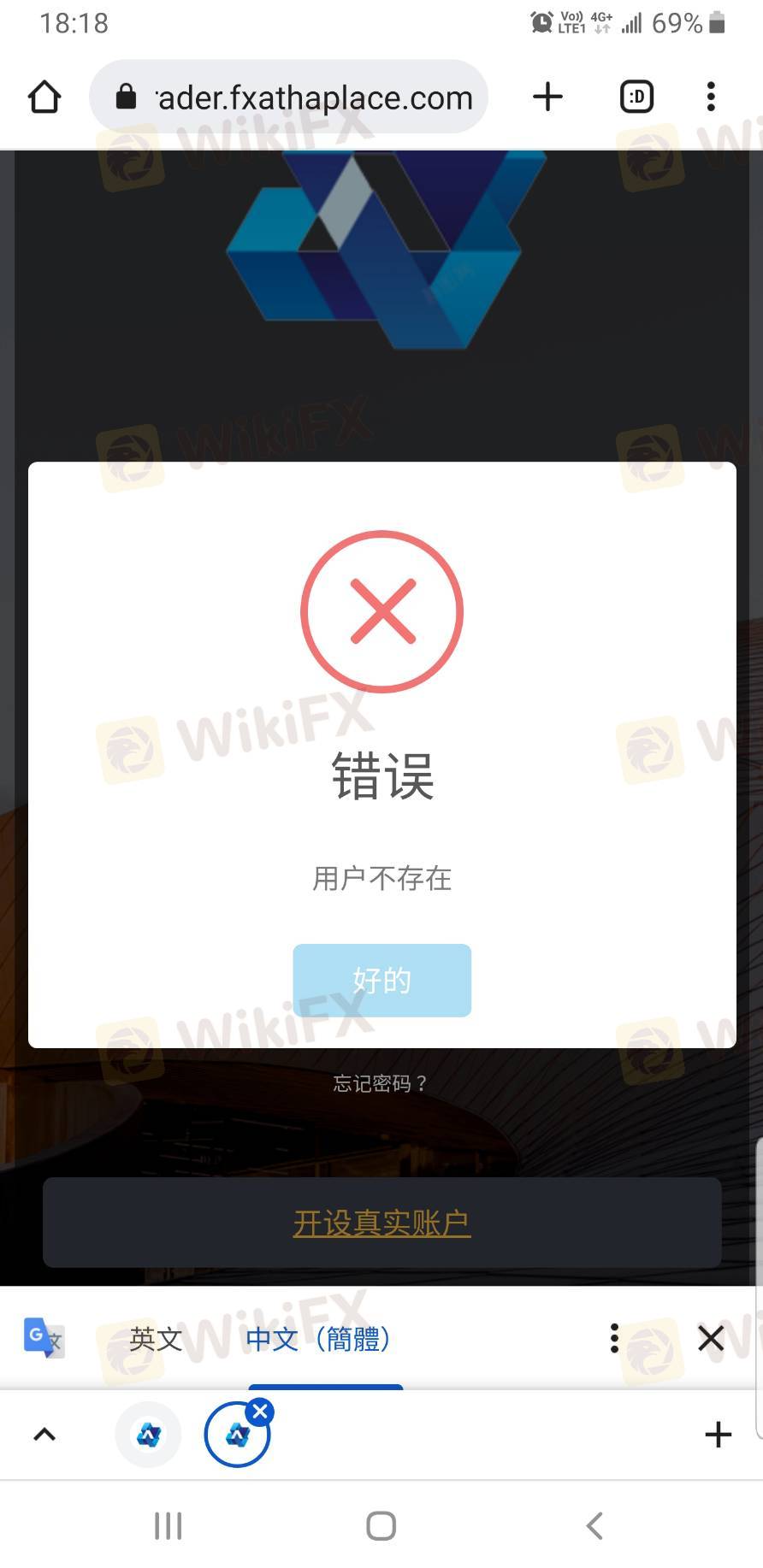
Task: Tap the 好的 button to dismiss error
Action: 381,980
